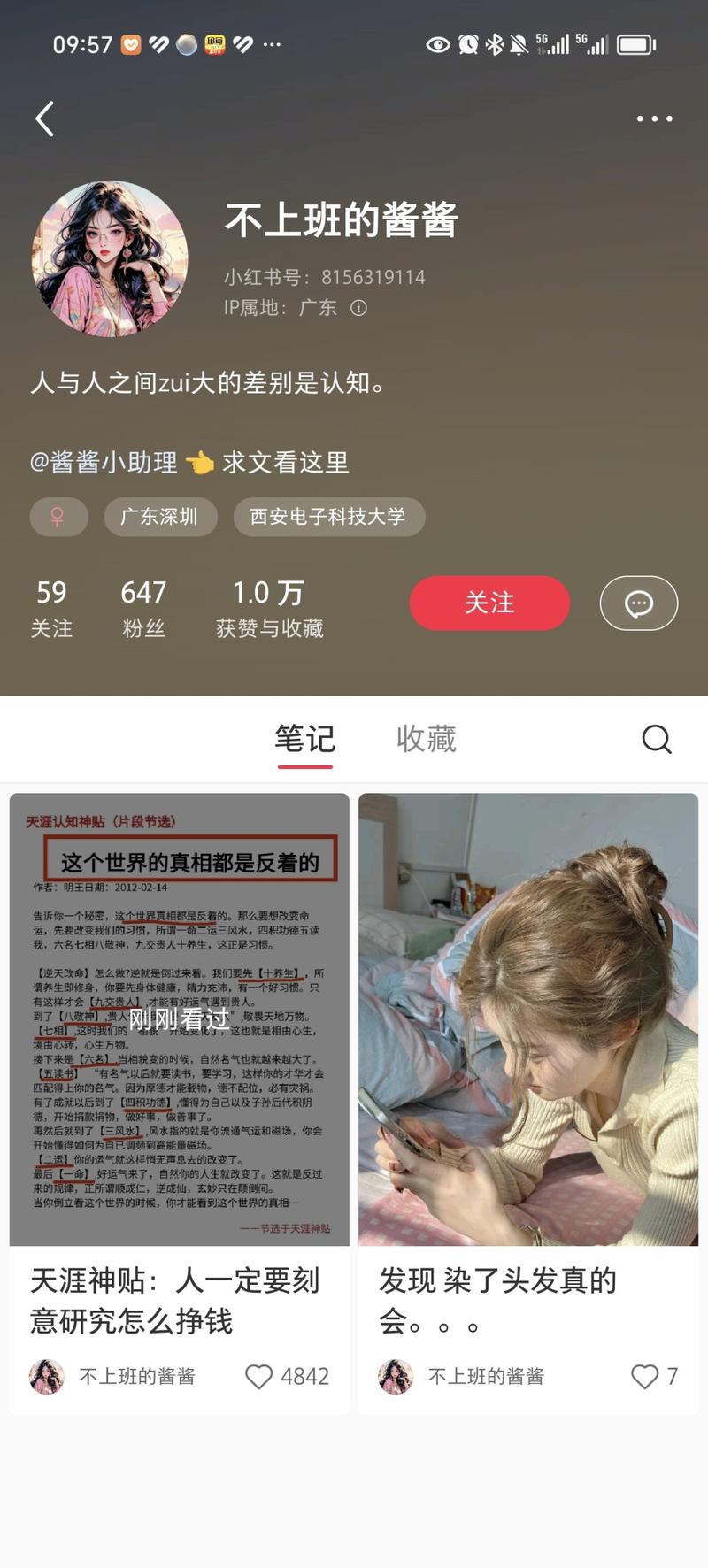Tap the 广东深圳 location tag
Screen dimensions: 708x1568
(x=160, y=517)
